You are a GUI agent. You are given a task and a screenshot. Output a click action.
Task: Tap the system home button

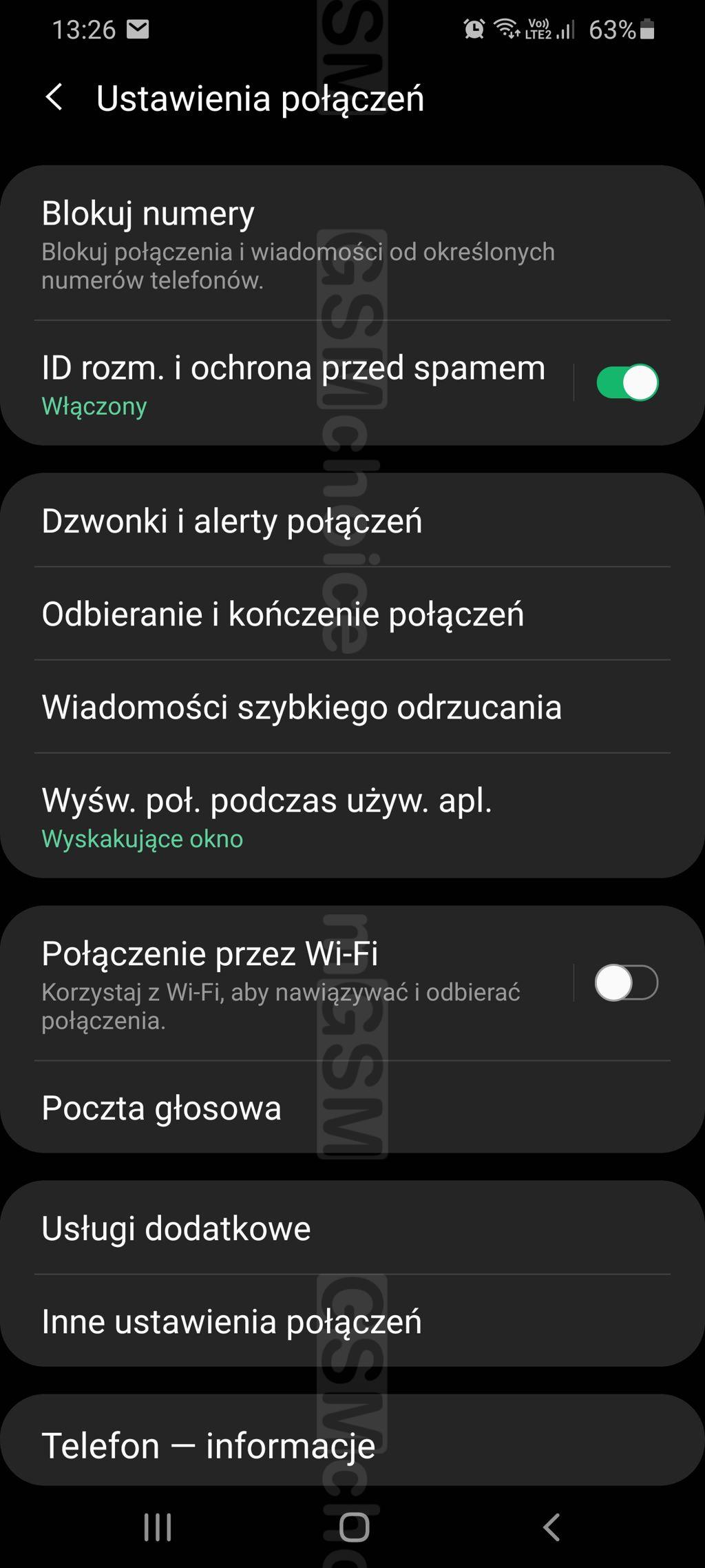coord(354,1527)
